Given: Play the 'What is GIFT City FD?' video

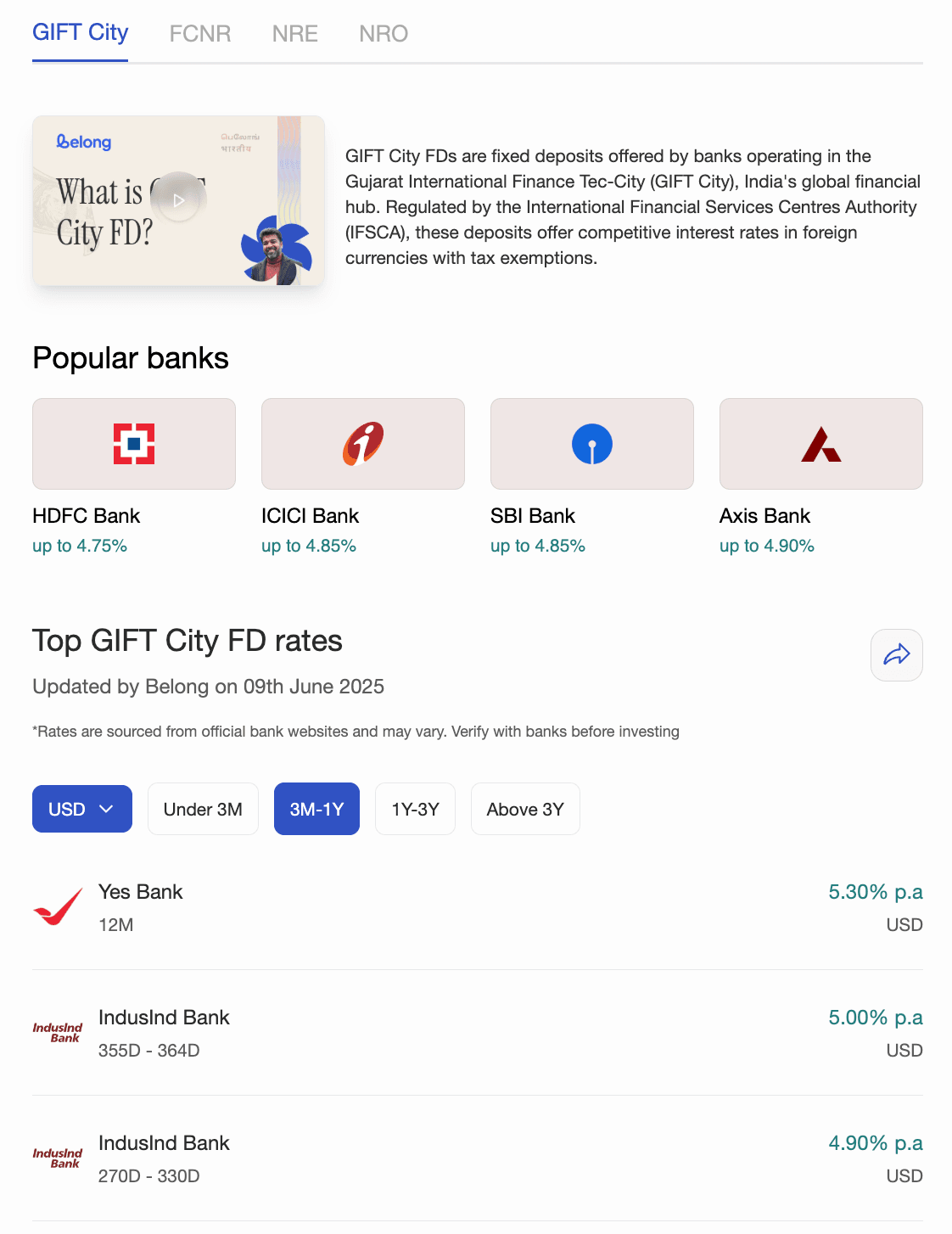Looking at the screenshot, I should (x=179, y=200).
